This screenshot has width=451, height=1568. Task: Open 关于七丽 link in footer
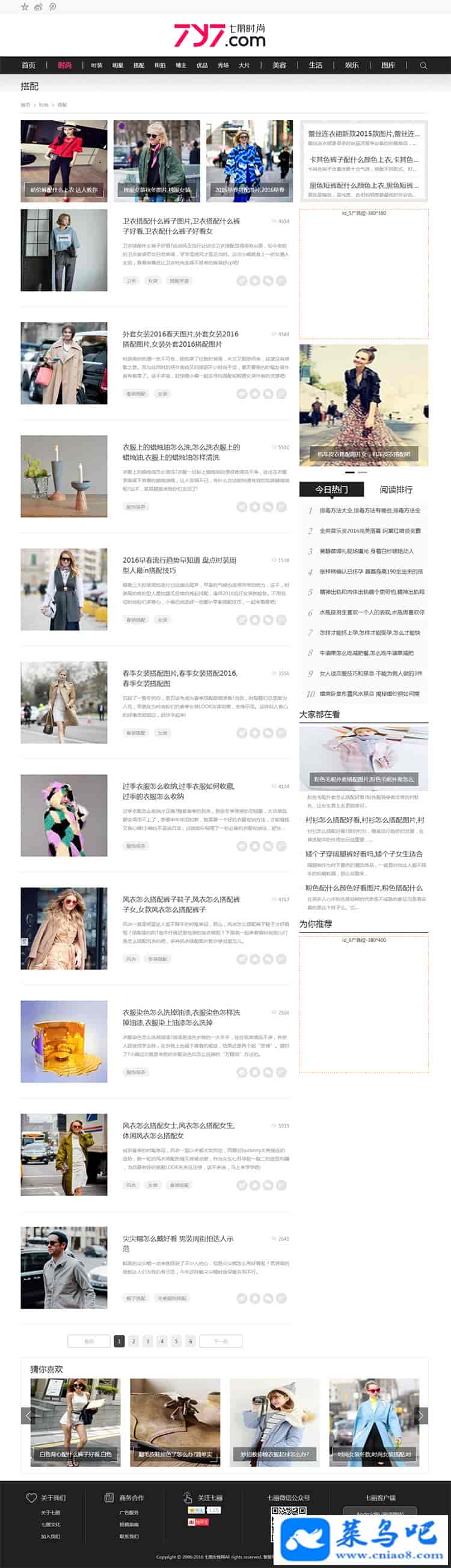51,1513
